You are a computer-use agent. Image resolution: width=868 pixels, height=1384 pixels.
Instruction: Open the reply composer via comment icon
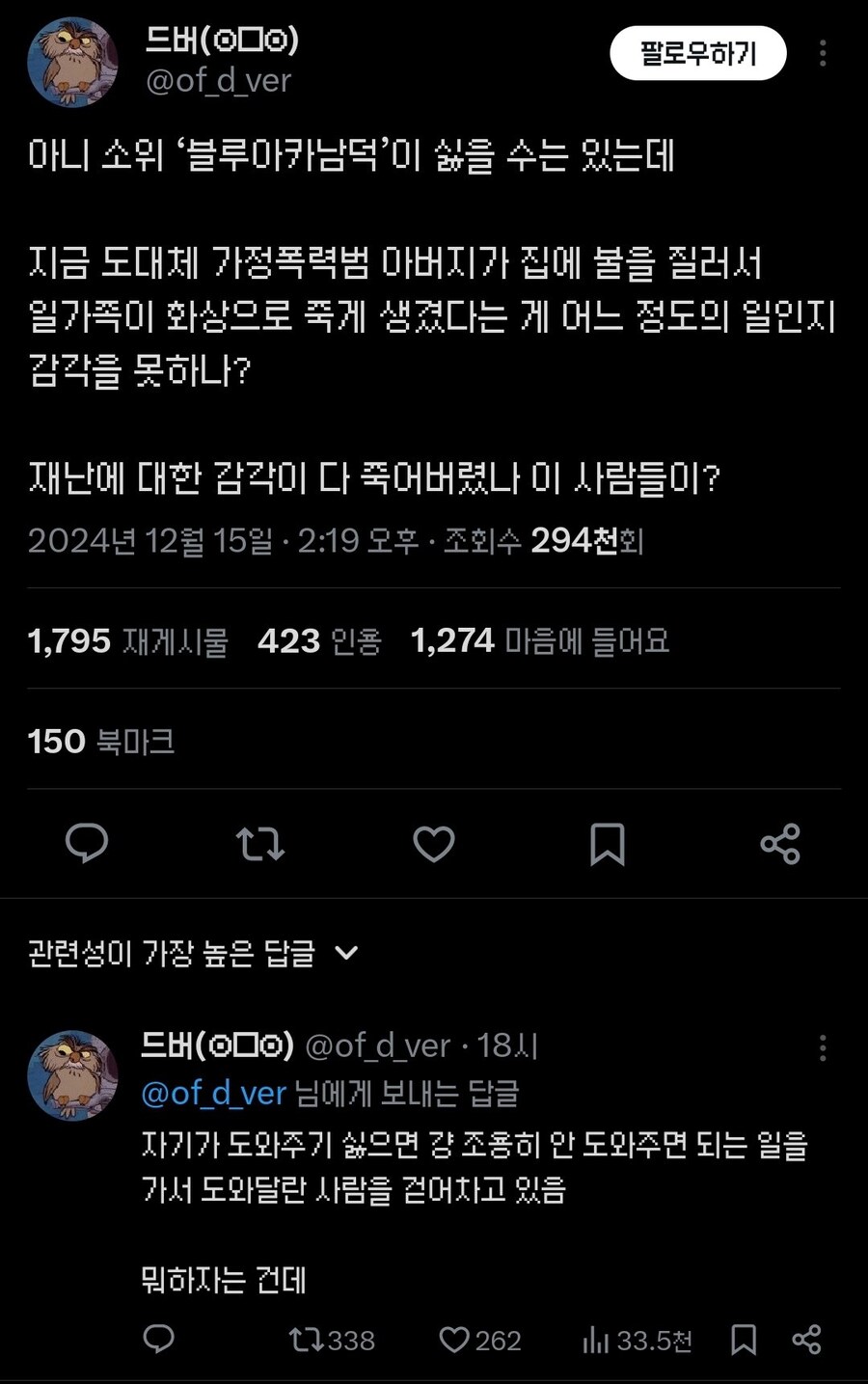click(87, 844)
